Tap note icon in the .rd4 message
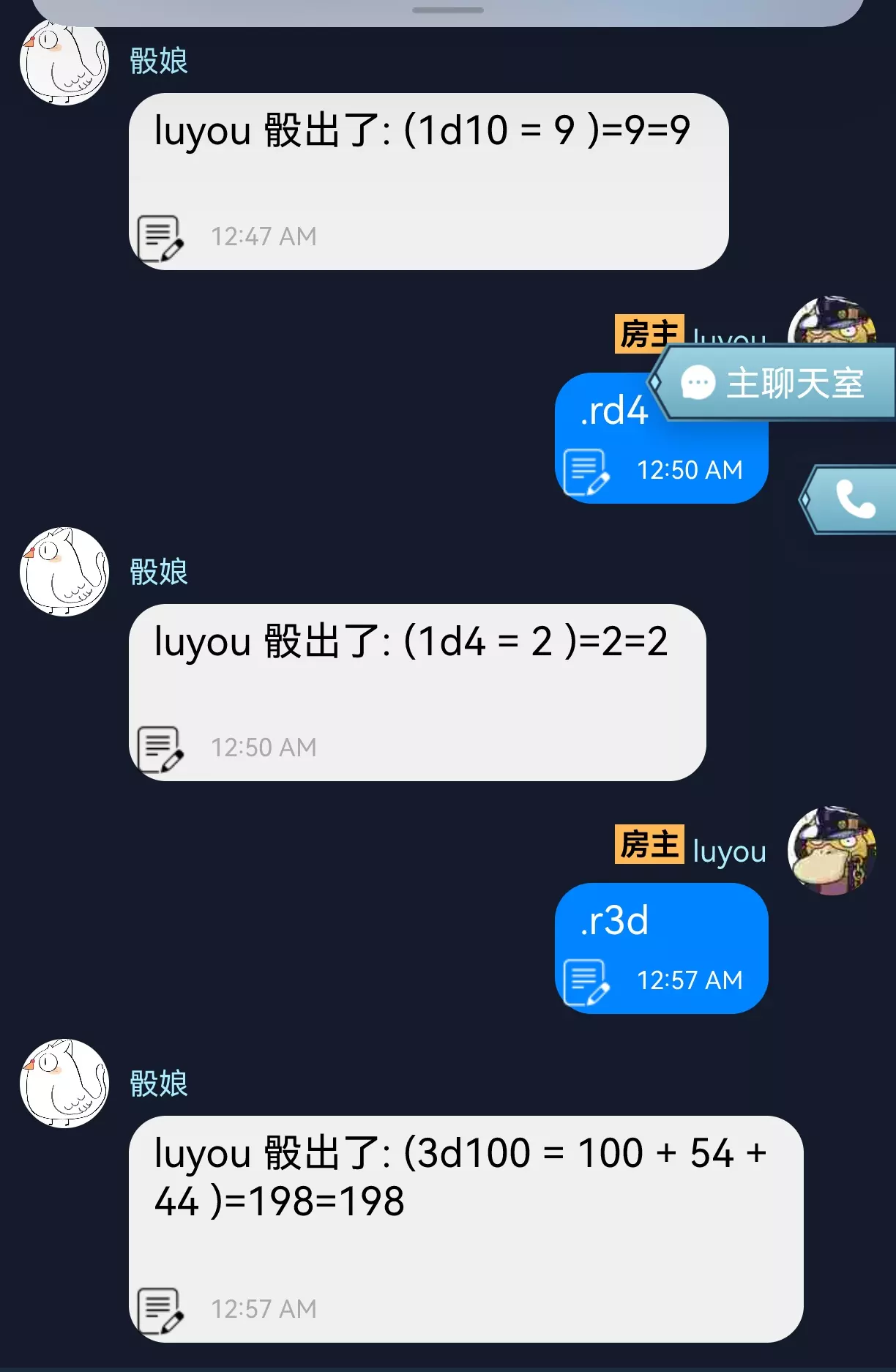This screenshot has height=1372, width=896. [x=586, y=471]
